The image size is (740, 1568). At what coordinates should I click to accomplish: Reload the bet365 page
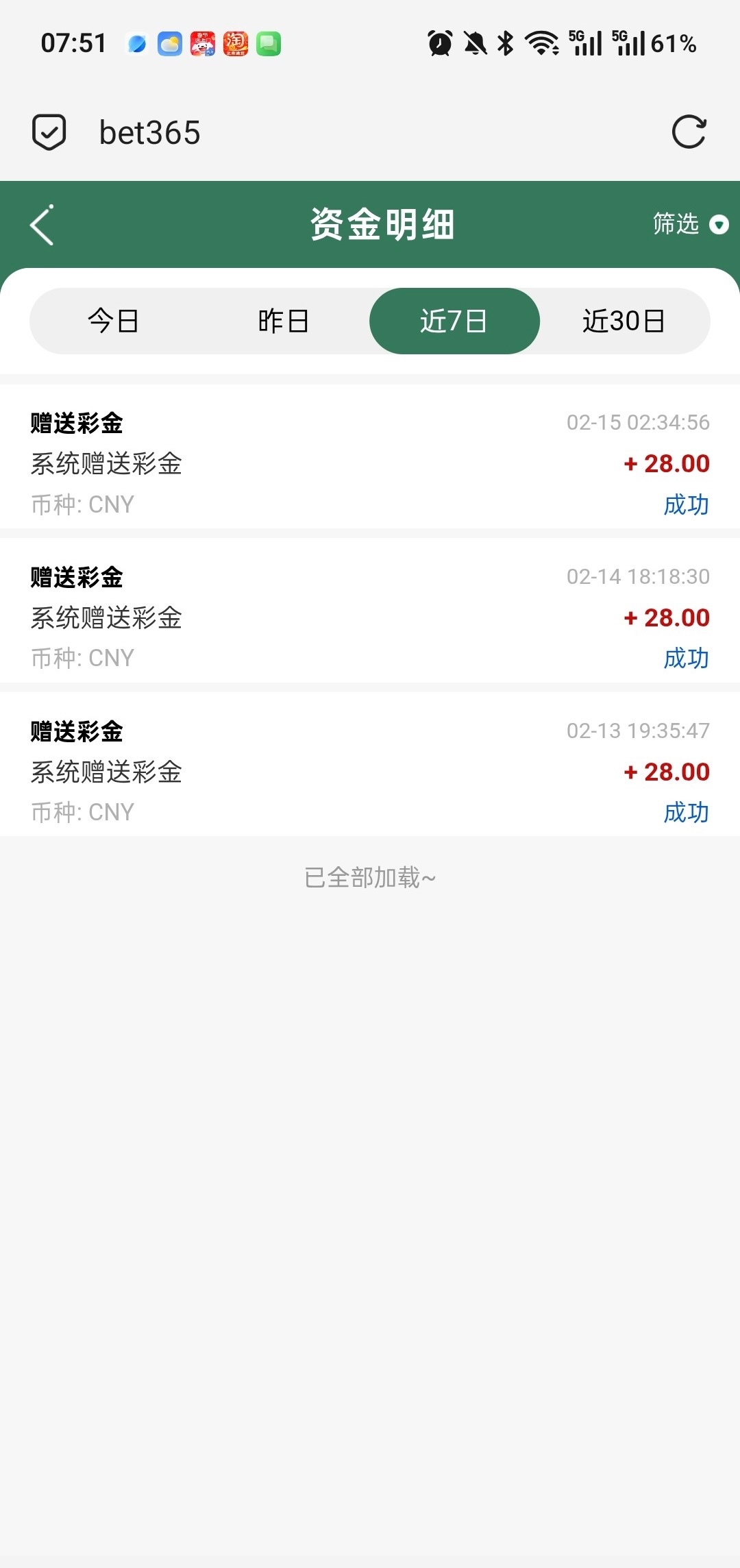click(x=689, y=132)
